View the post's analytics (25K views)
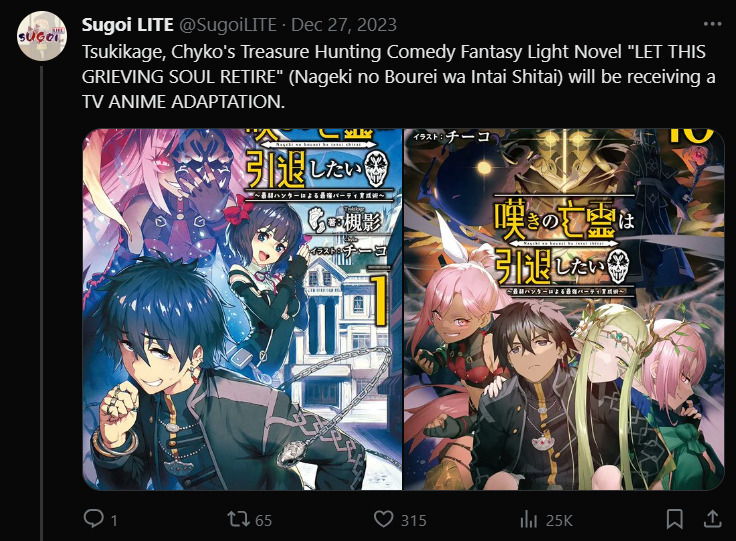The height and width of the screenshot is (541, 736). coord(530,519)
